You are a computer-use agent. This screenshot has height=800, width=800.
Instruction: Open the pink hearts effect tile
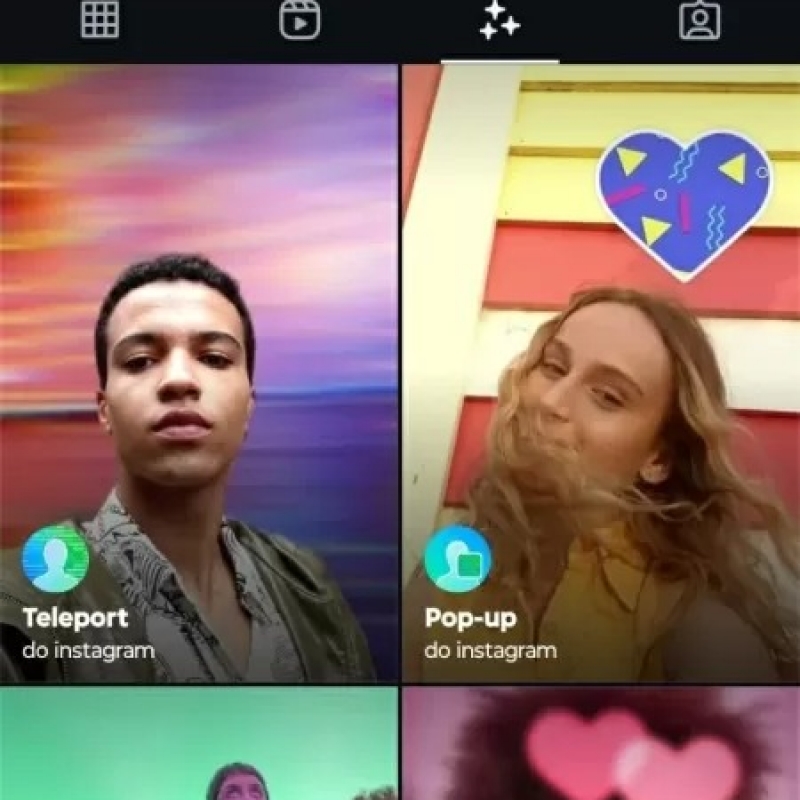[x=601, y=744]
